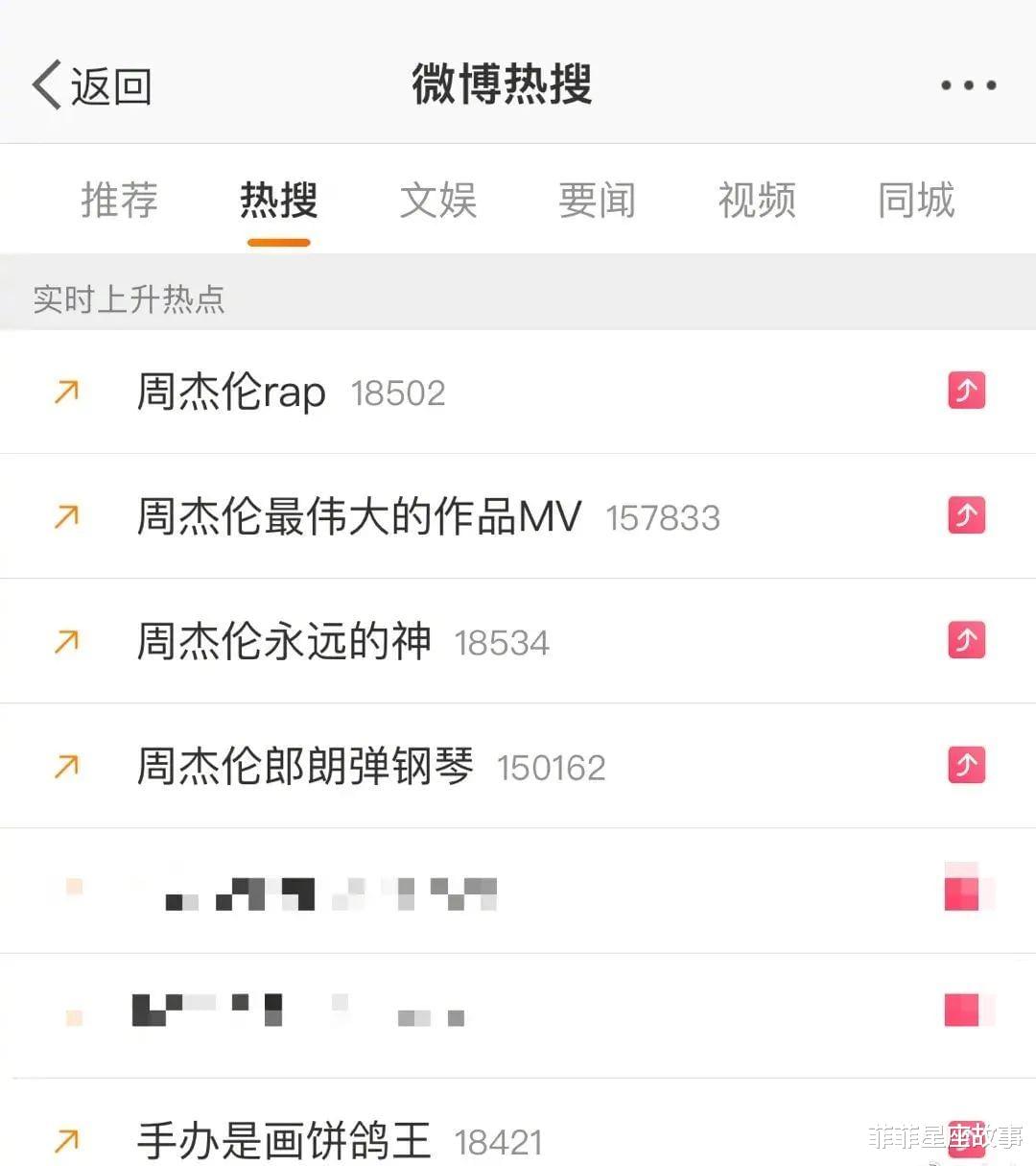Open the 周杰伦最伟大的作品MV trending topic
This screenshot has height=1166, width=1036.
[359, 517]
